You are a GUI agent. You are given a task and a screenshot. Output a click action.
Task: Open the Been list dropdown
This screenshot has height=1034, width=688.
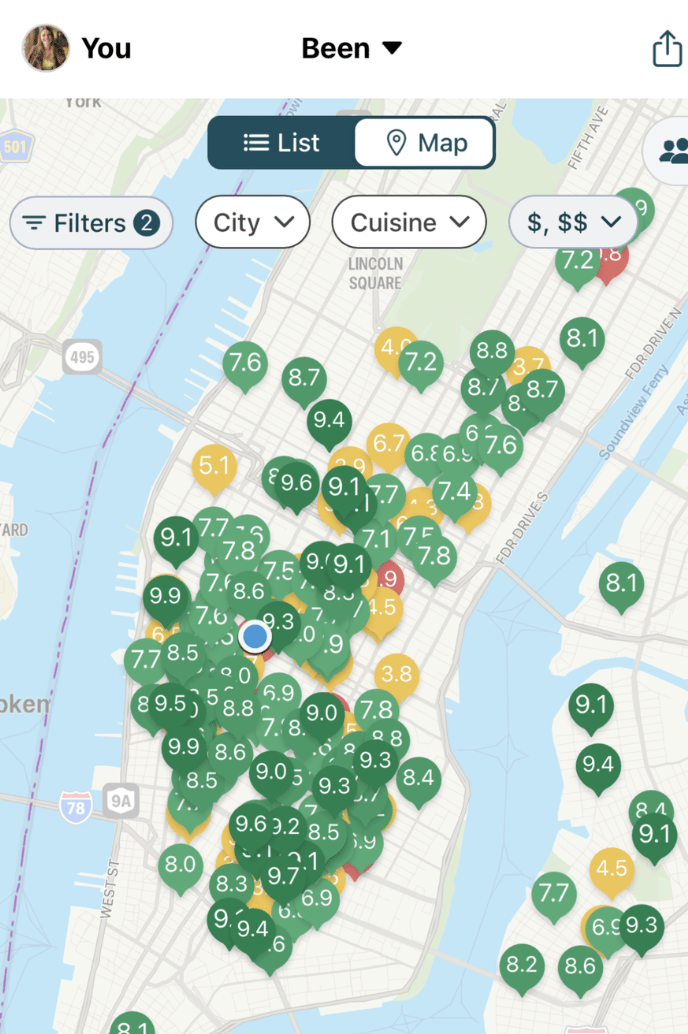(x=351, y=48)
